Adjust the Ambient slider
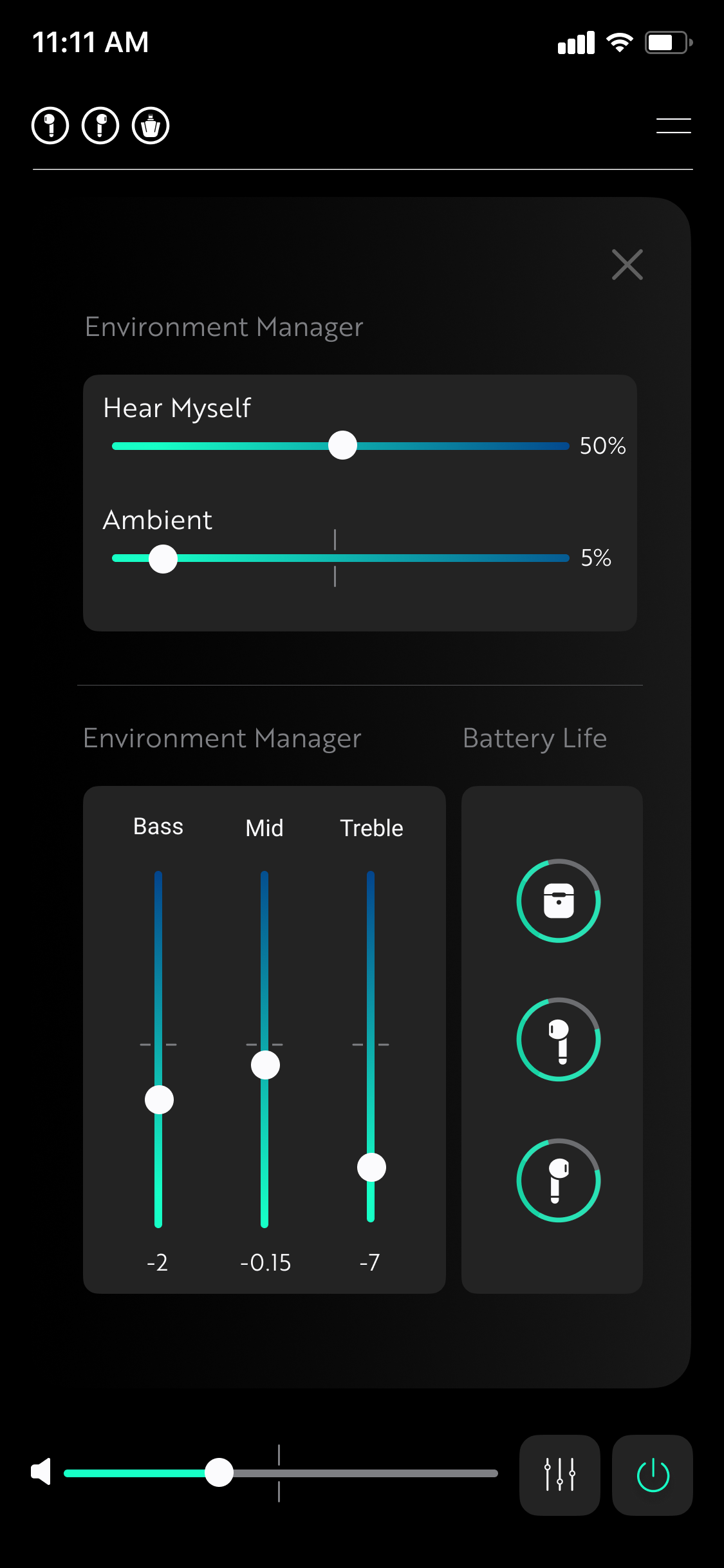This screenshot has width=724, height=1568. point(163,559)
